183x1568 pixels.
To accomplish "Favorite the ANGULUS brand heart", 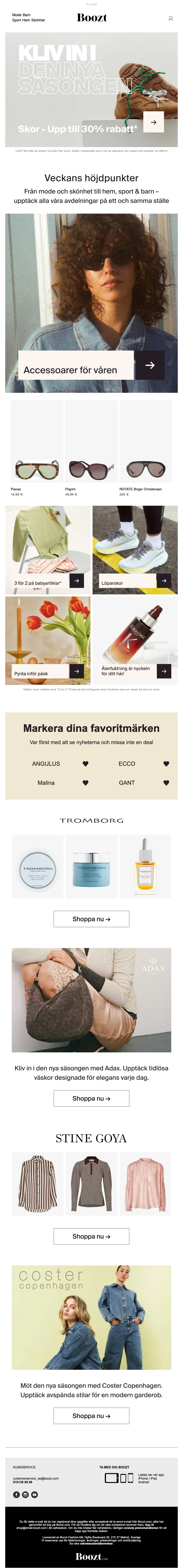I will (x=85, y=763).
